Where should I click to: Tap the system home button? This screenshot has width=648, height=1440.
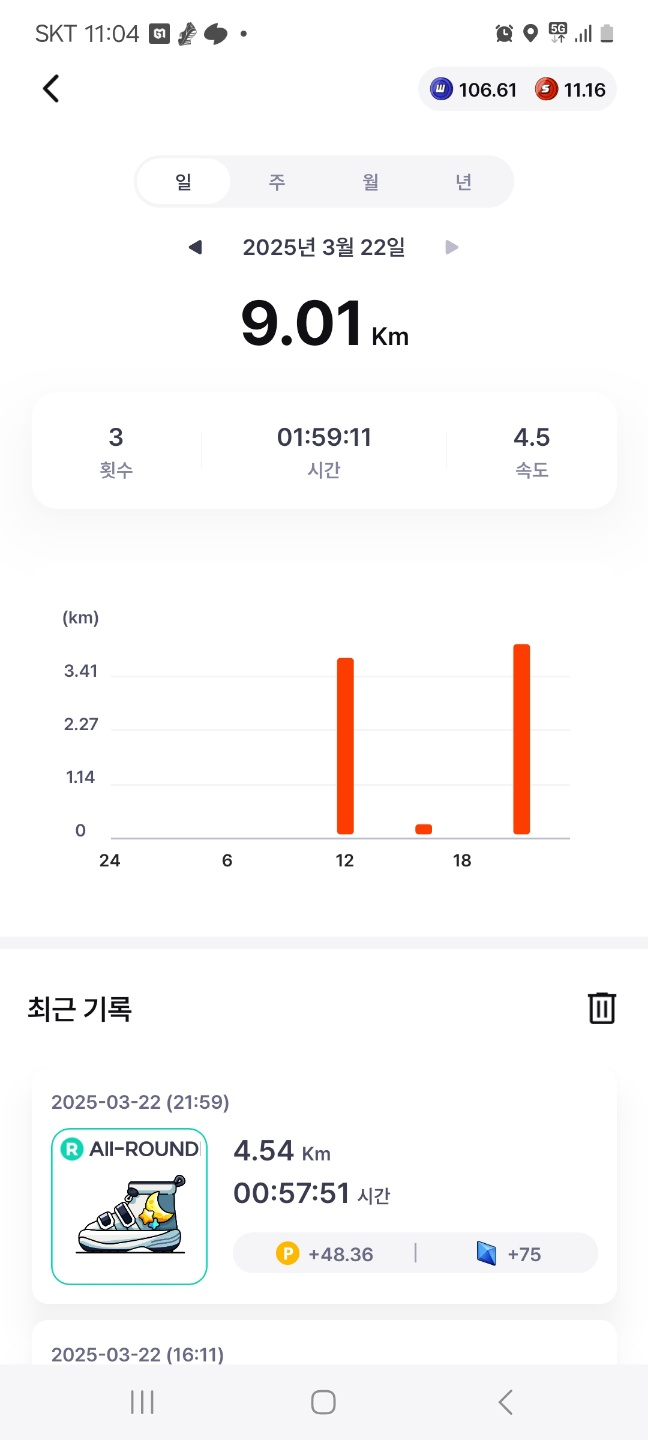[x=323, y=1402]
